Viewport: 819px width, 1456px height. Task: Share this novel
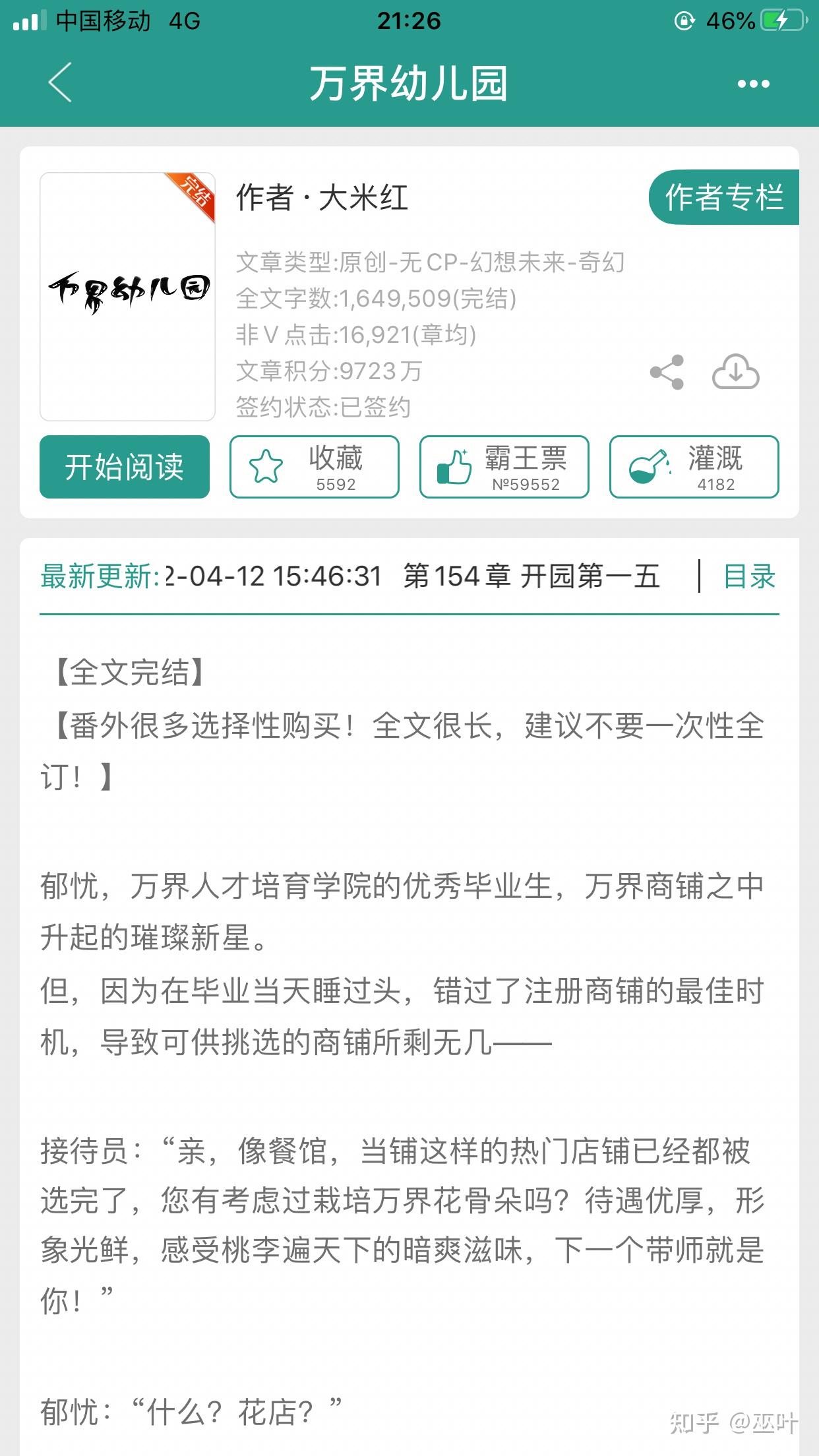pyautogui.click(x=667, y=373)
